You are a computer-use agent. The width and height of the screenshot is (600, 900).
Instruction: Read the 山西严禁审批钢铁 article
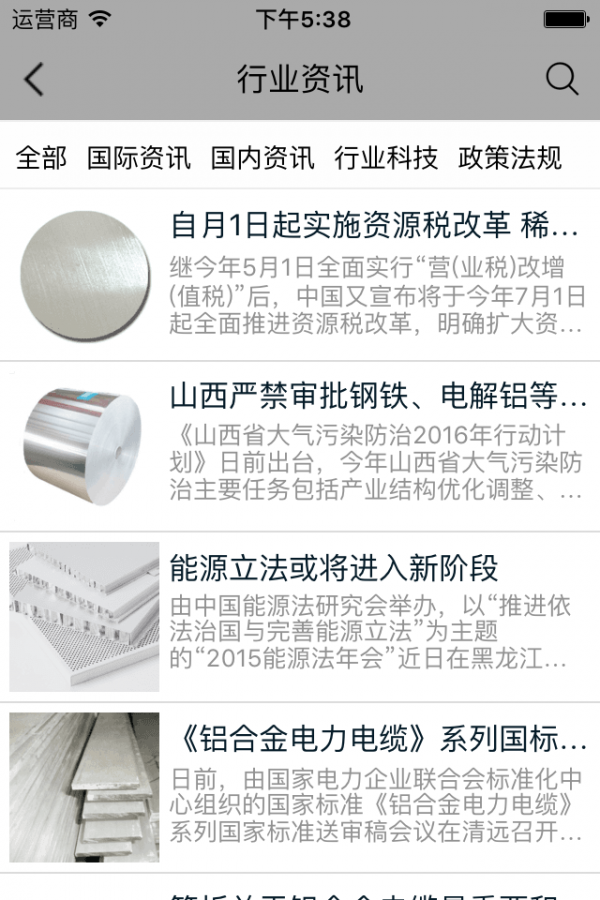click(378, 398)
